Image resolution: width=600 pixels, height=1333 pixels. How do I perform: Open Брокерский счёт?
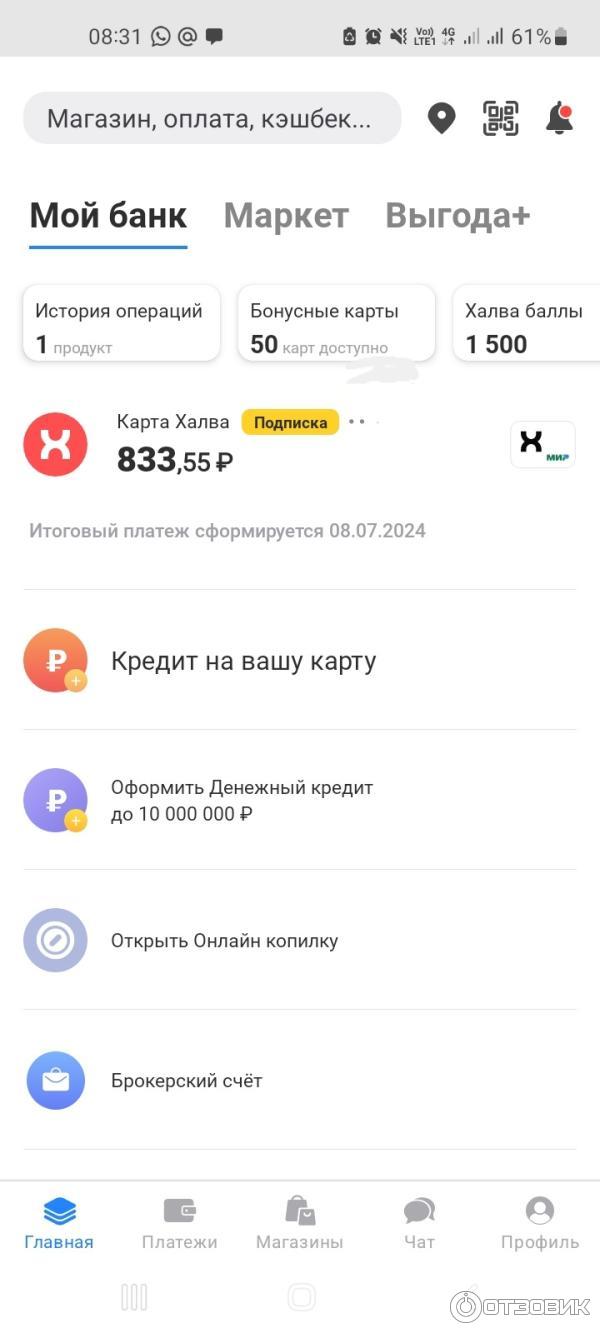[186, 1080]
